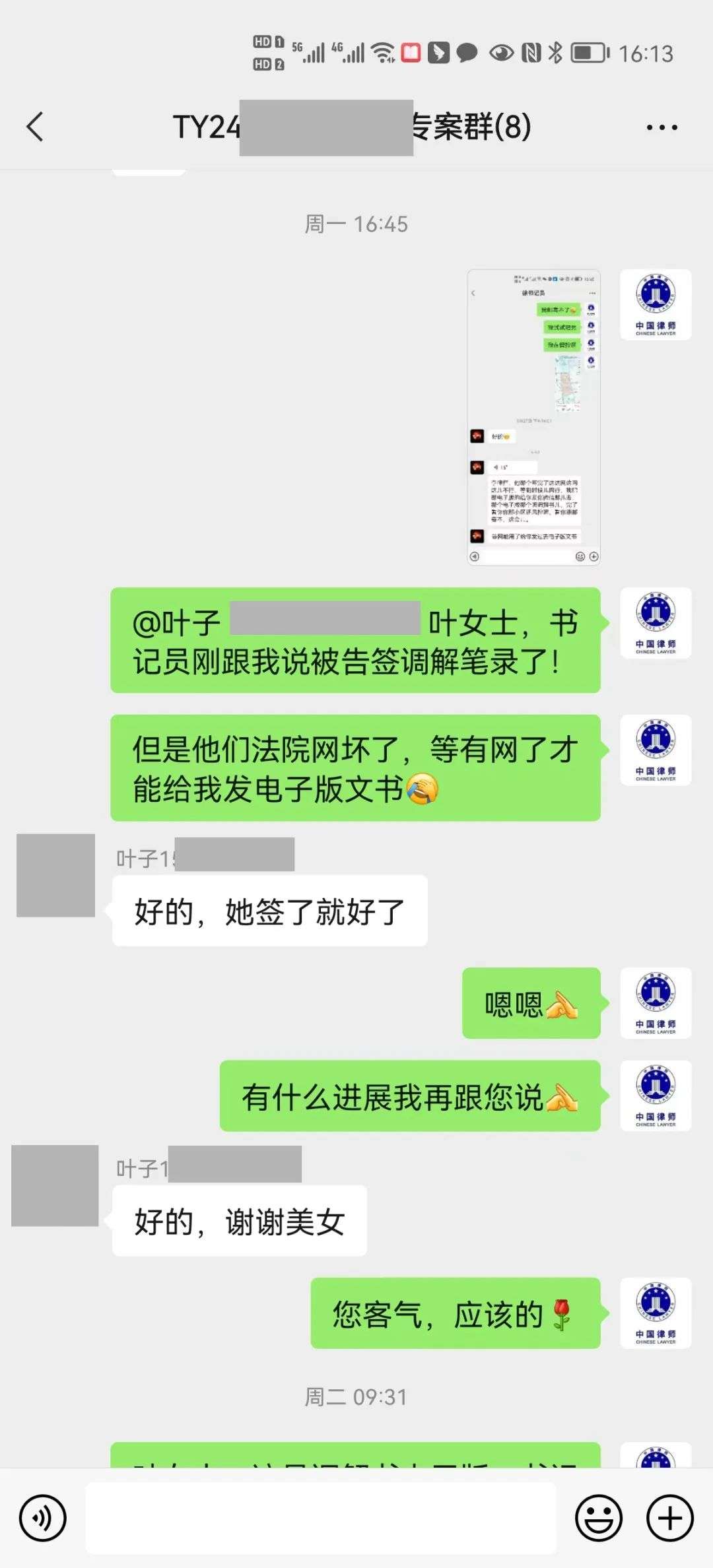The width and height of the screenshot is (713, 1568).
Task: Go back from the group chat
Action: coord(35,127)
